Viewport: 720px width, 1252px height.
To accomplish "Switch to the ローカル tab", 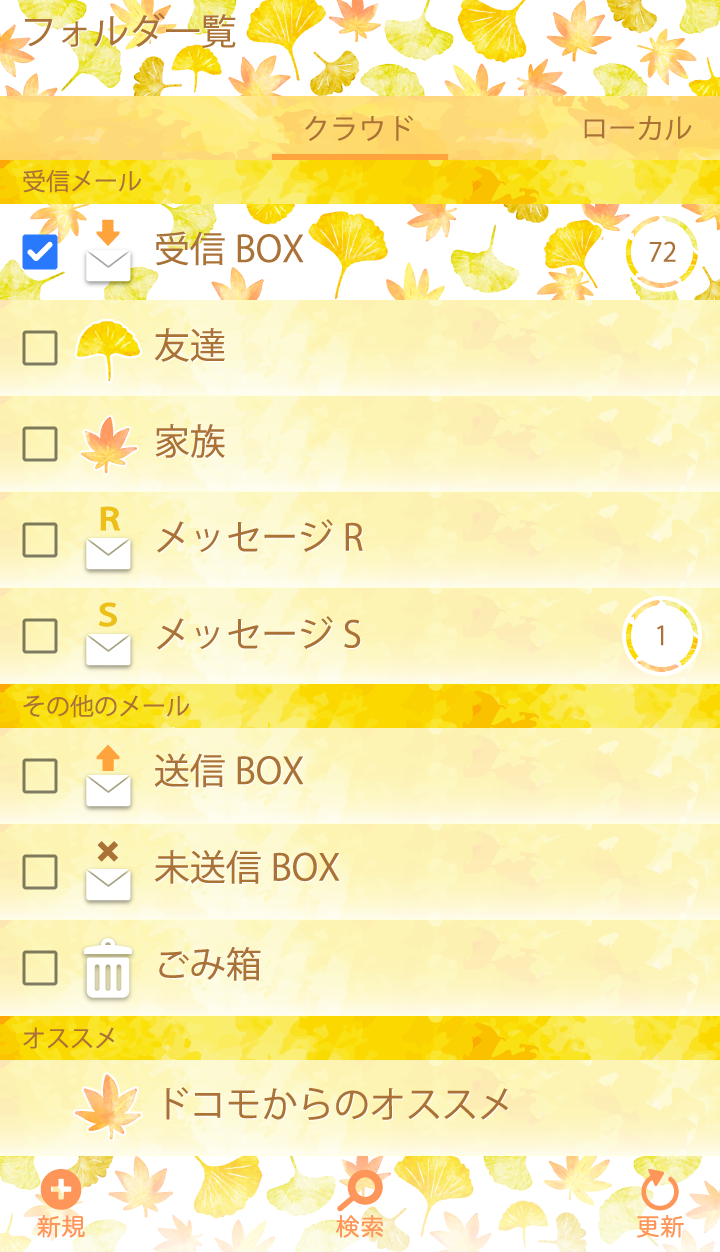I will tap(636, 128).
